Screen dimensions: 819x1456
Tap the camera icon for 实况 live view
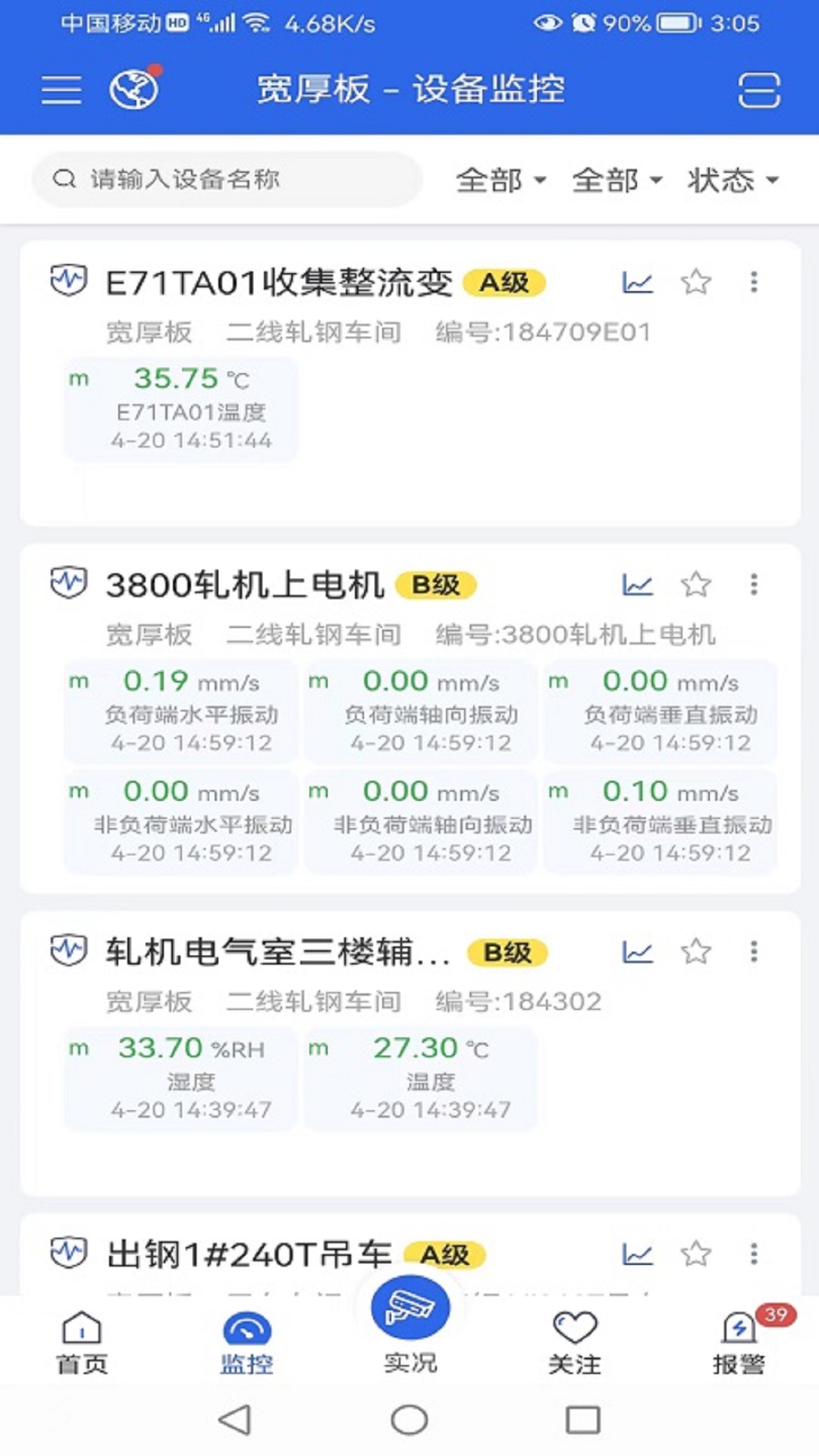[x=409, y=1306]
